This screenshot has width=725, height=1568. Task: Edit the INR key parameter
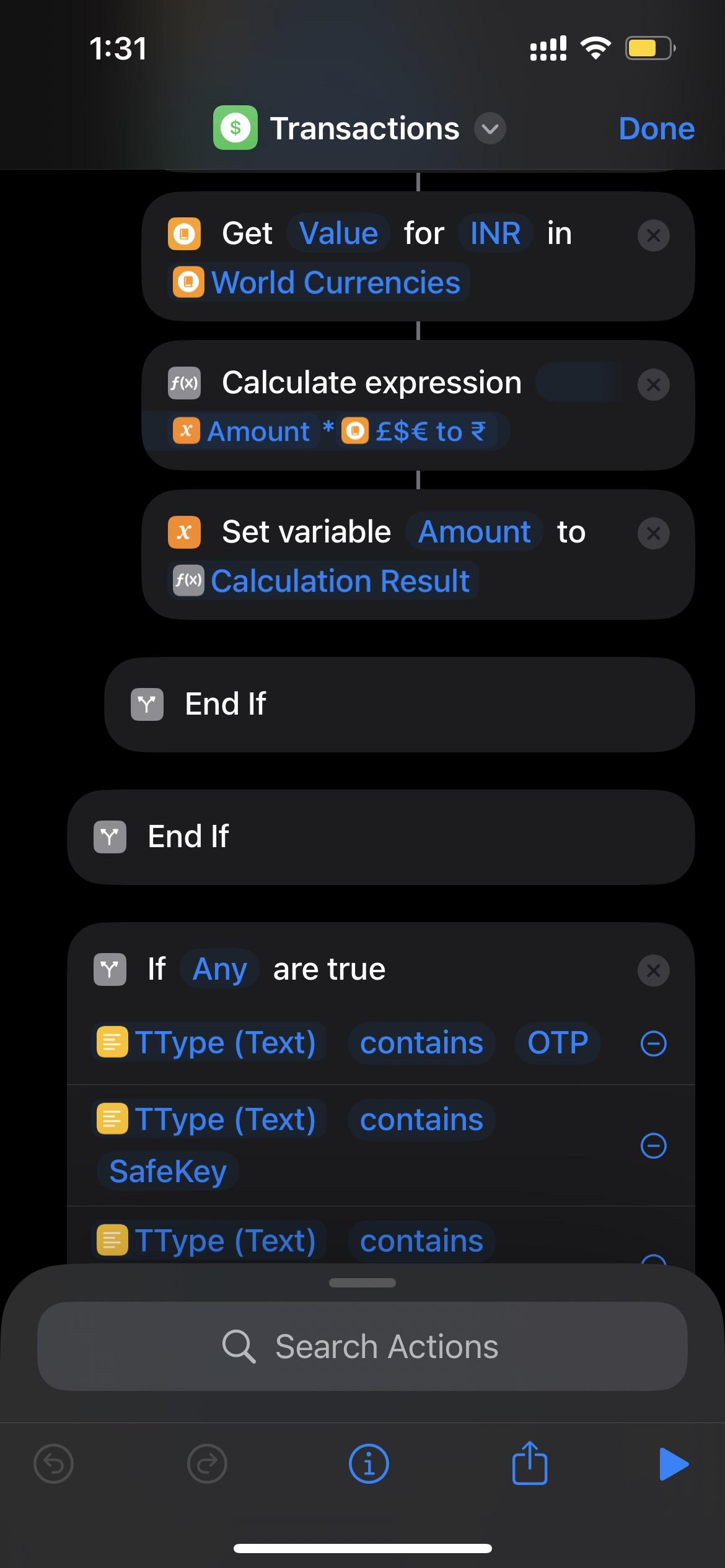click(495, 233)
